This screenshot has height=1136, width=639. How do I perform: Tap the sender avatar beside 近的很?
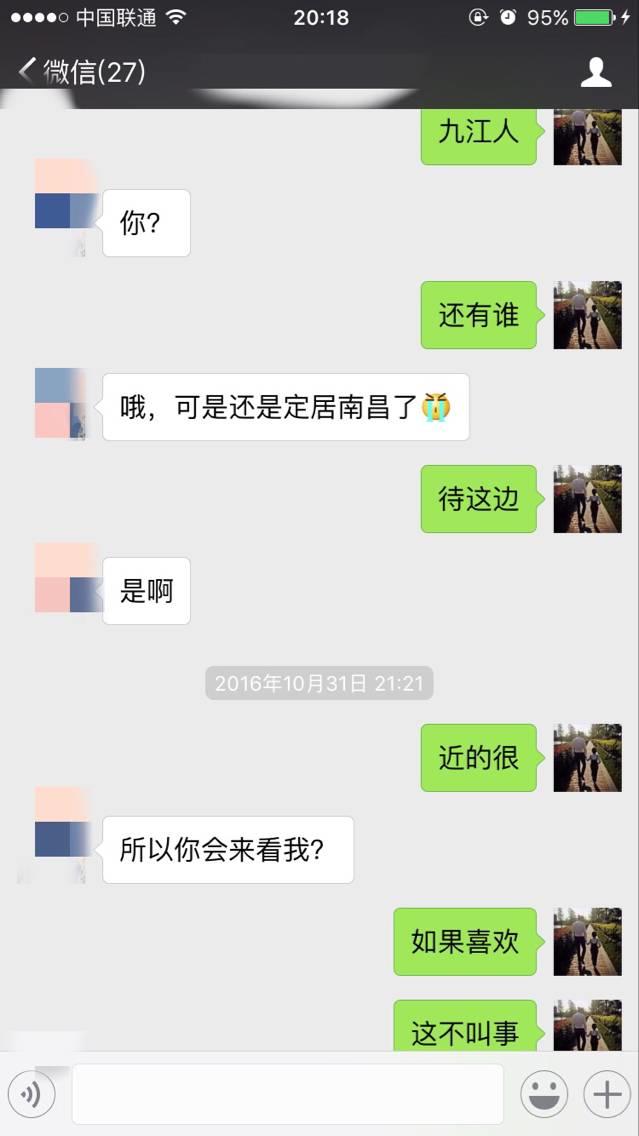[587, 758]
